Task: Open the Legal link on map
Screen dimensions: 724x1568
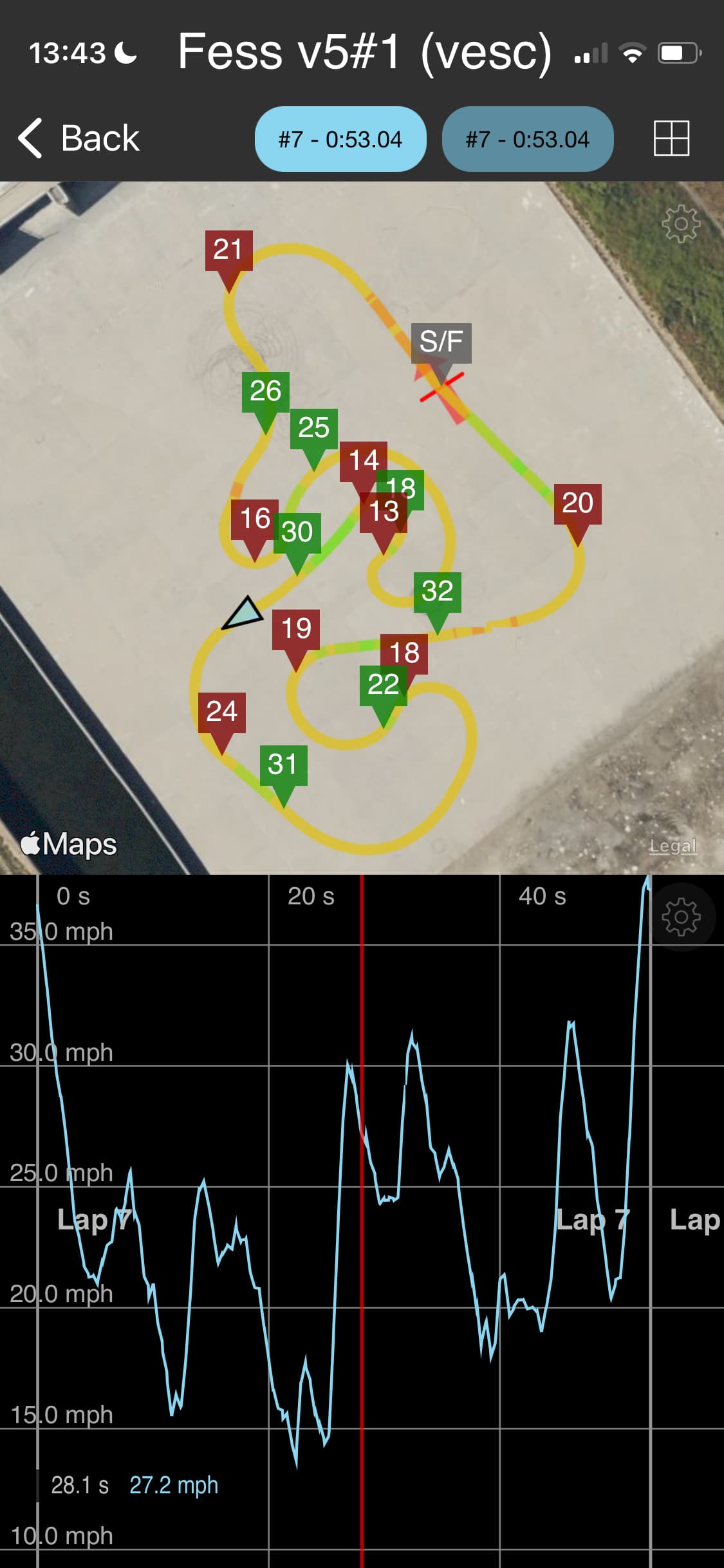Action: (673, 846)
